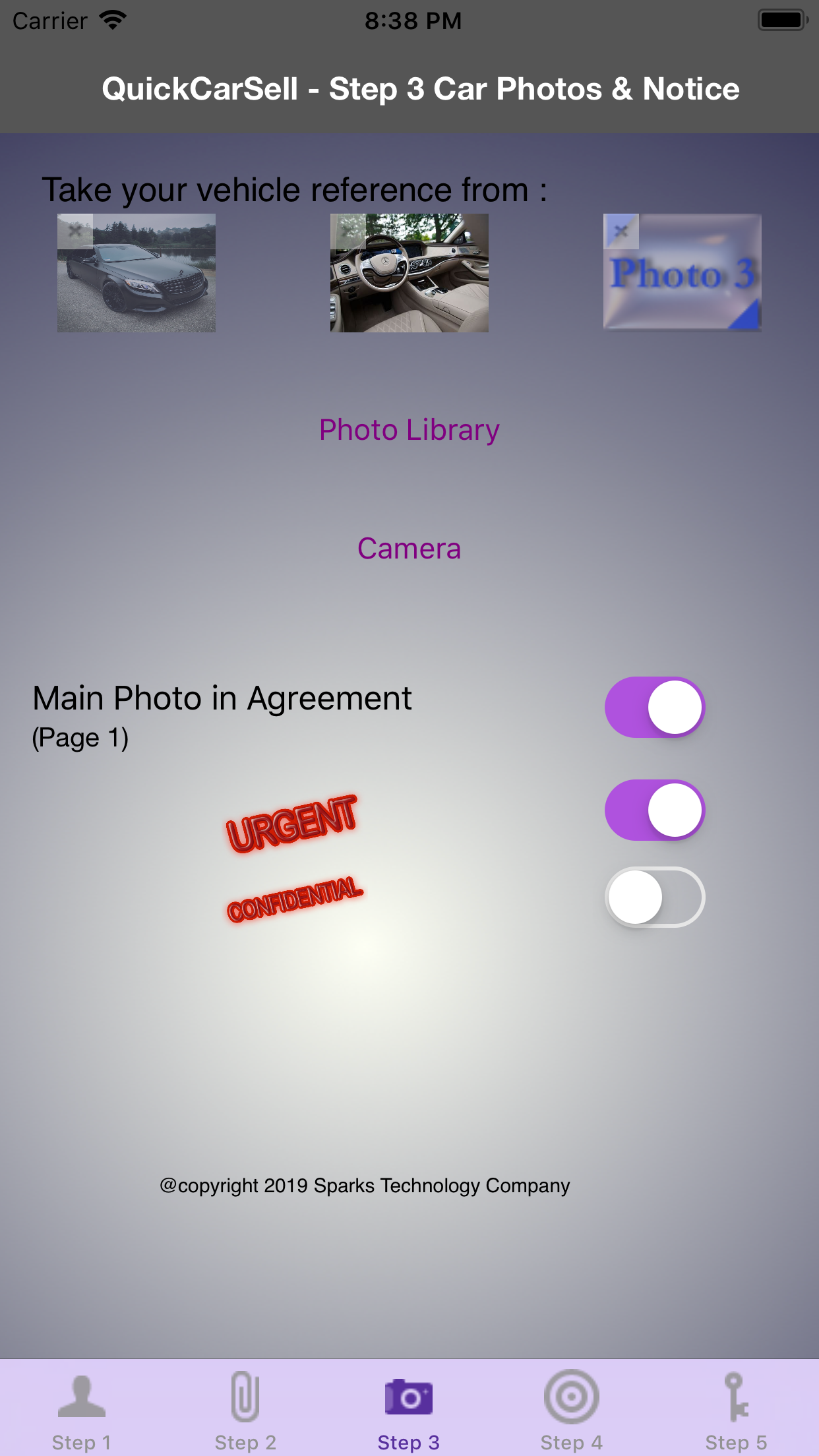Image resolution: width=819 pixels, height=1456 pixels.
Task: Enable the CONFIDENTIAL stamp switch
Action: (x=654, y=897)
